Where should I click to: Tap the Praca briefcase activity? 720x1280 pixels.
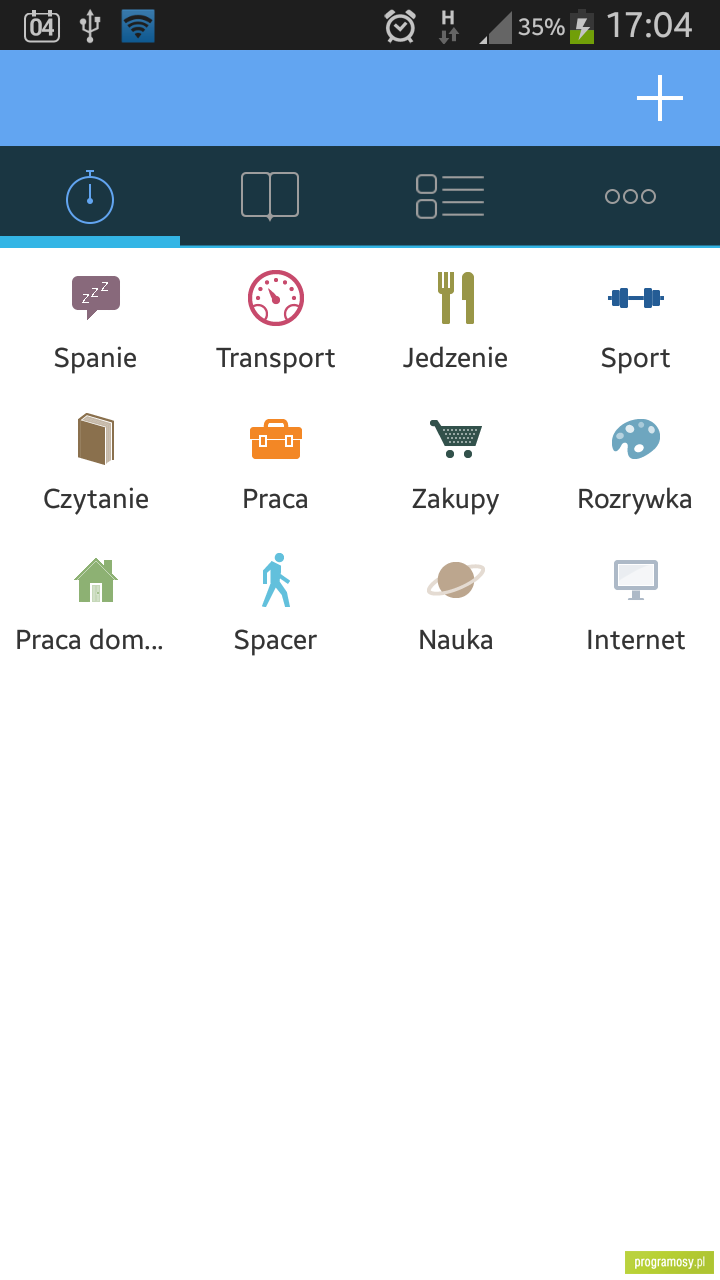[x=276, y=463]
